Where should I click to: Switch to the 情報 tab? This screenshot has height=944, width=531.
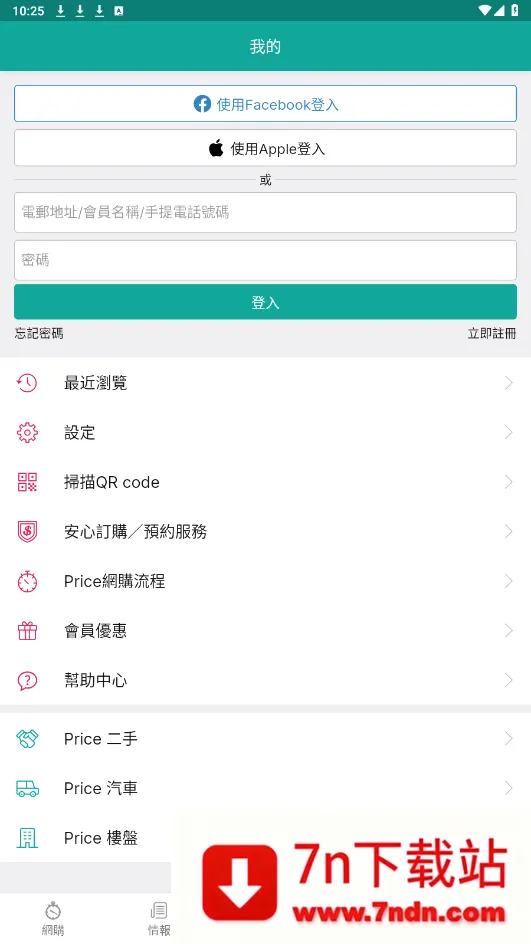click(159, 918)
